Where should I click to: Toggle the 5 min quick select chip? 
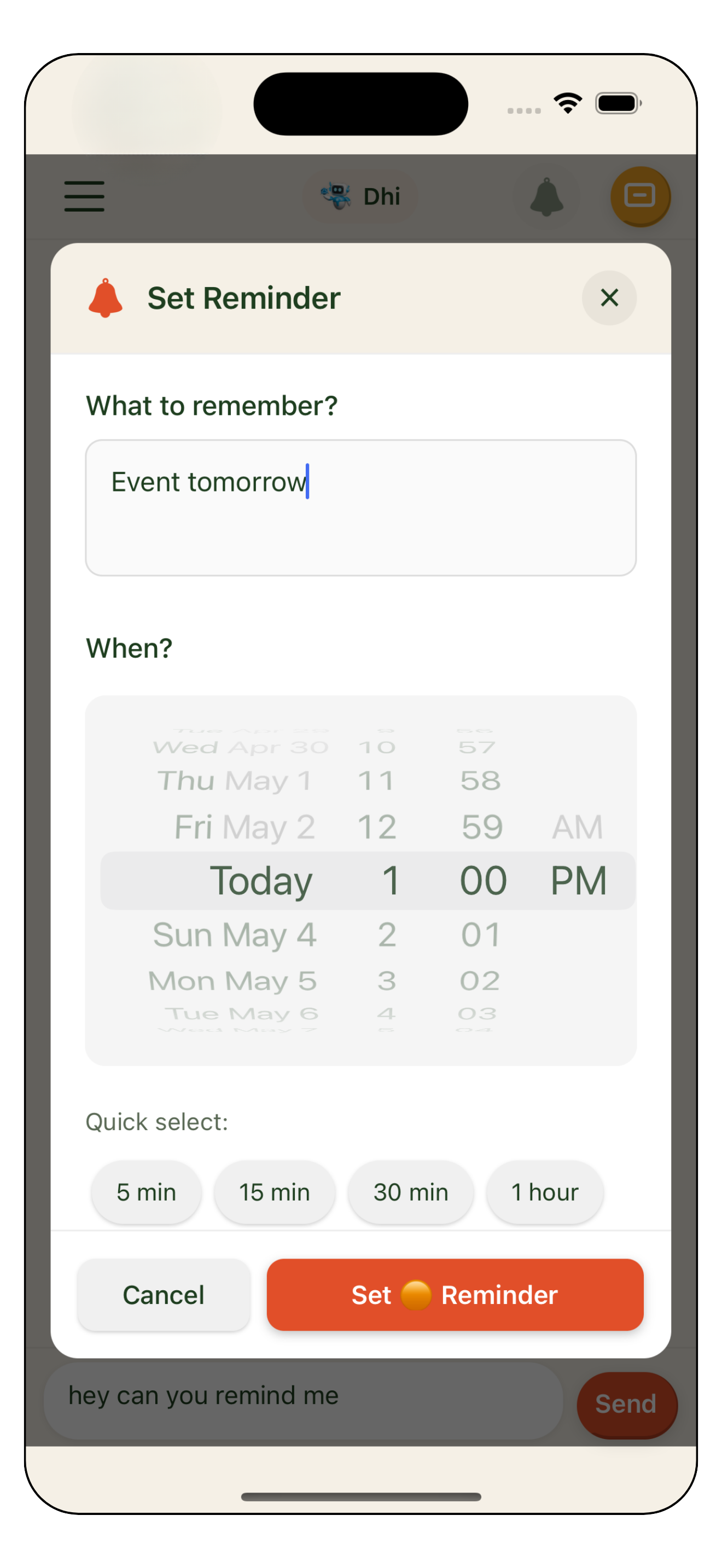(x=146, y=1192)
